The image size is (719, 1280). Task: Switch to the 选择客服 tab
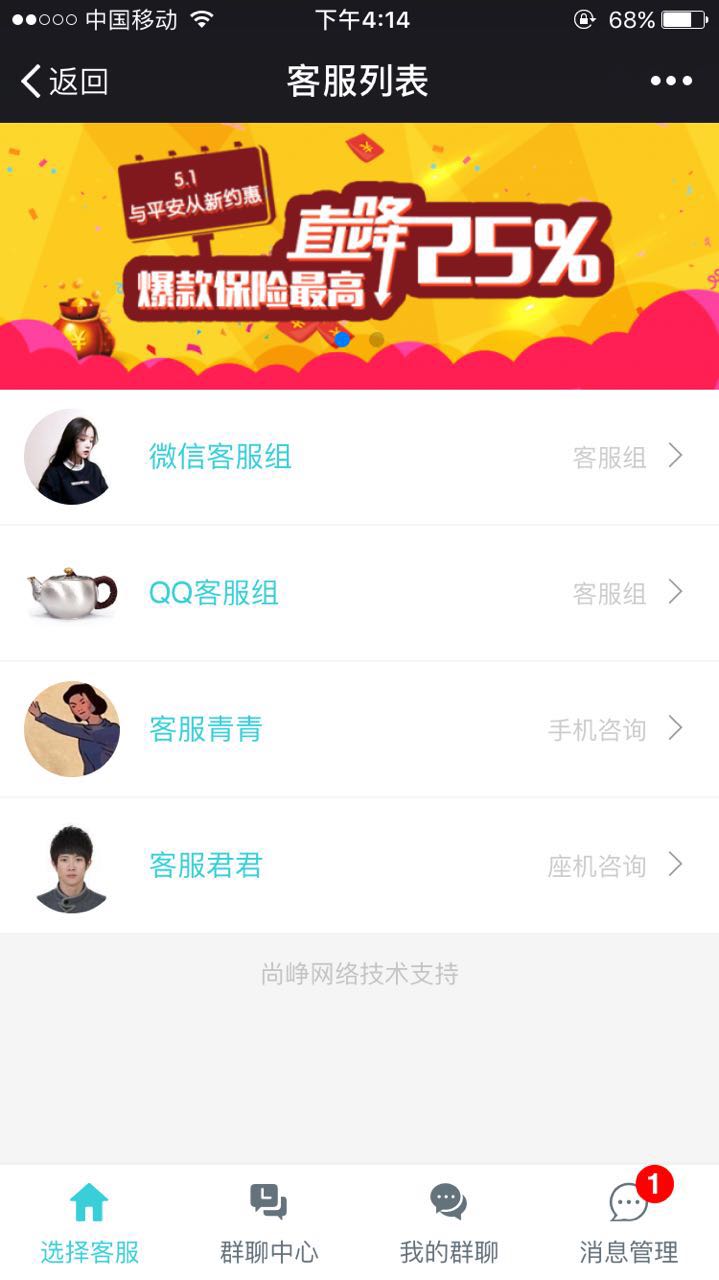[89, 1222]
